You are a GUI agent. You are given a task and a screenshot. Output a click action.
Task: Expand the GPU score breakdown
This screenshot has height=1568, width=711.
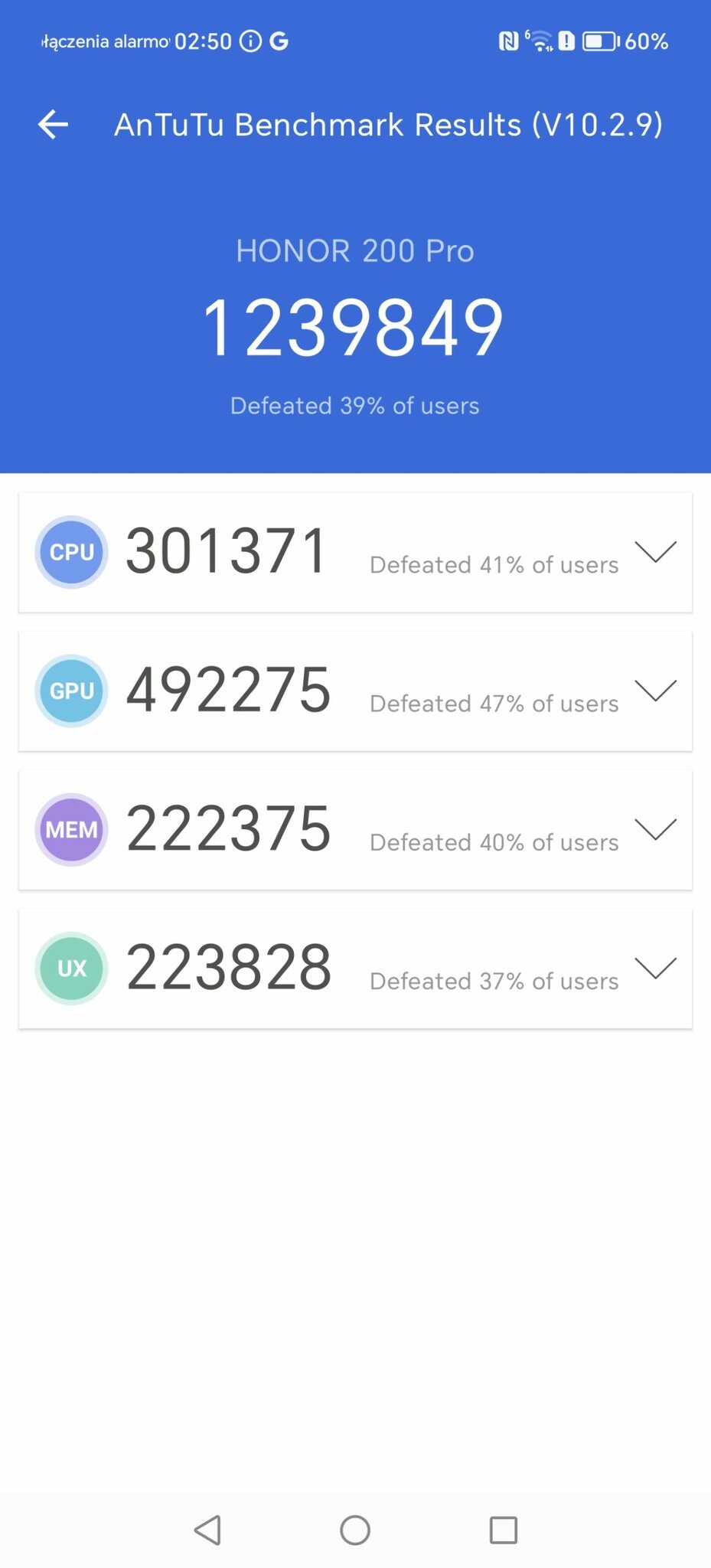(656, 690)
